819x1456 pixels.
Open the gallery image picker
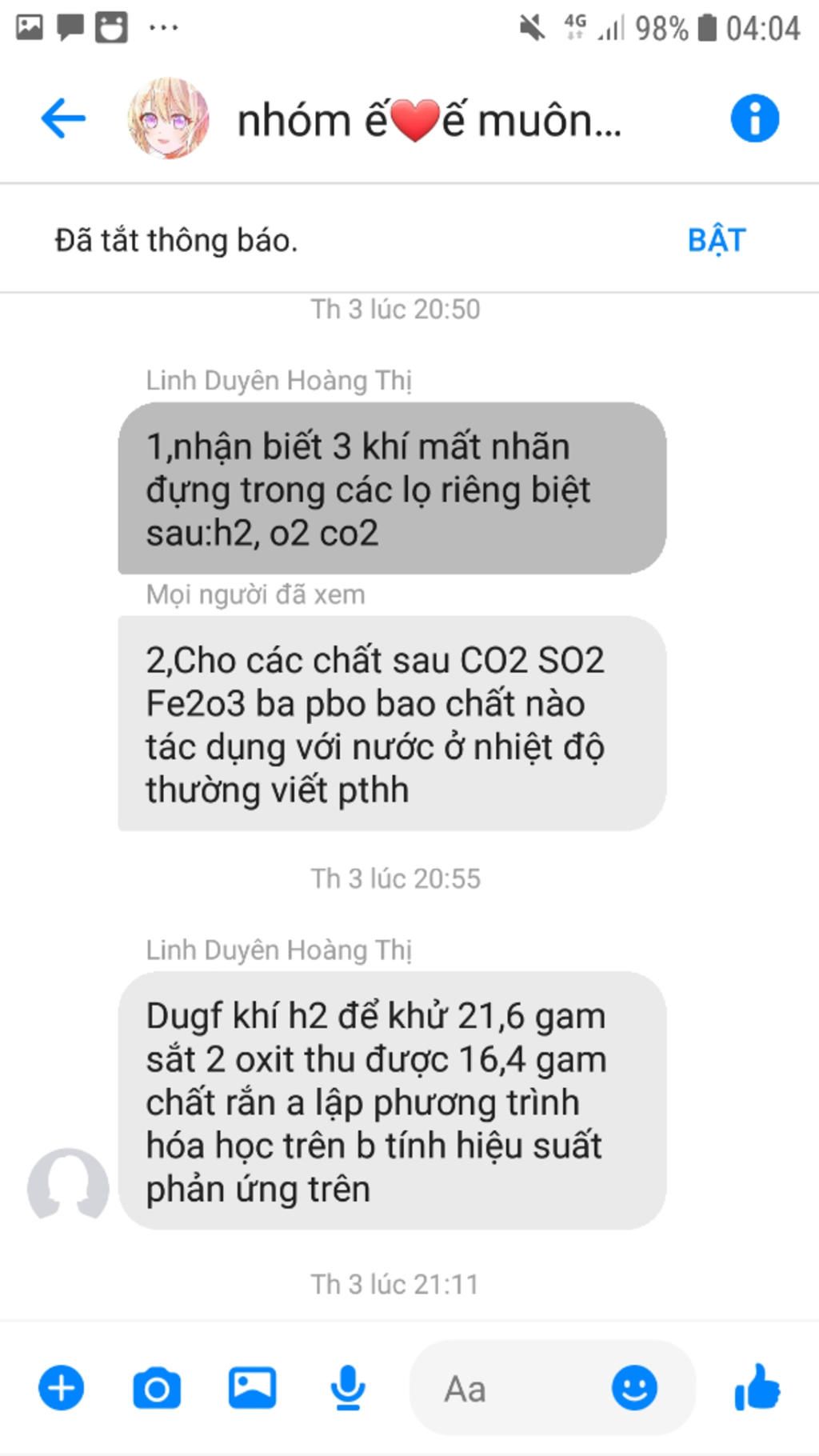(252, 1388)
